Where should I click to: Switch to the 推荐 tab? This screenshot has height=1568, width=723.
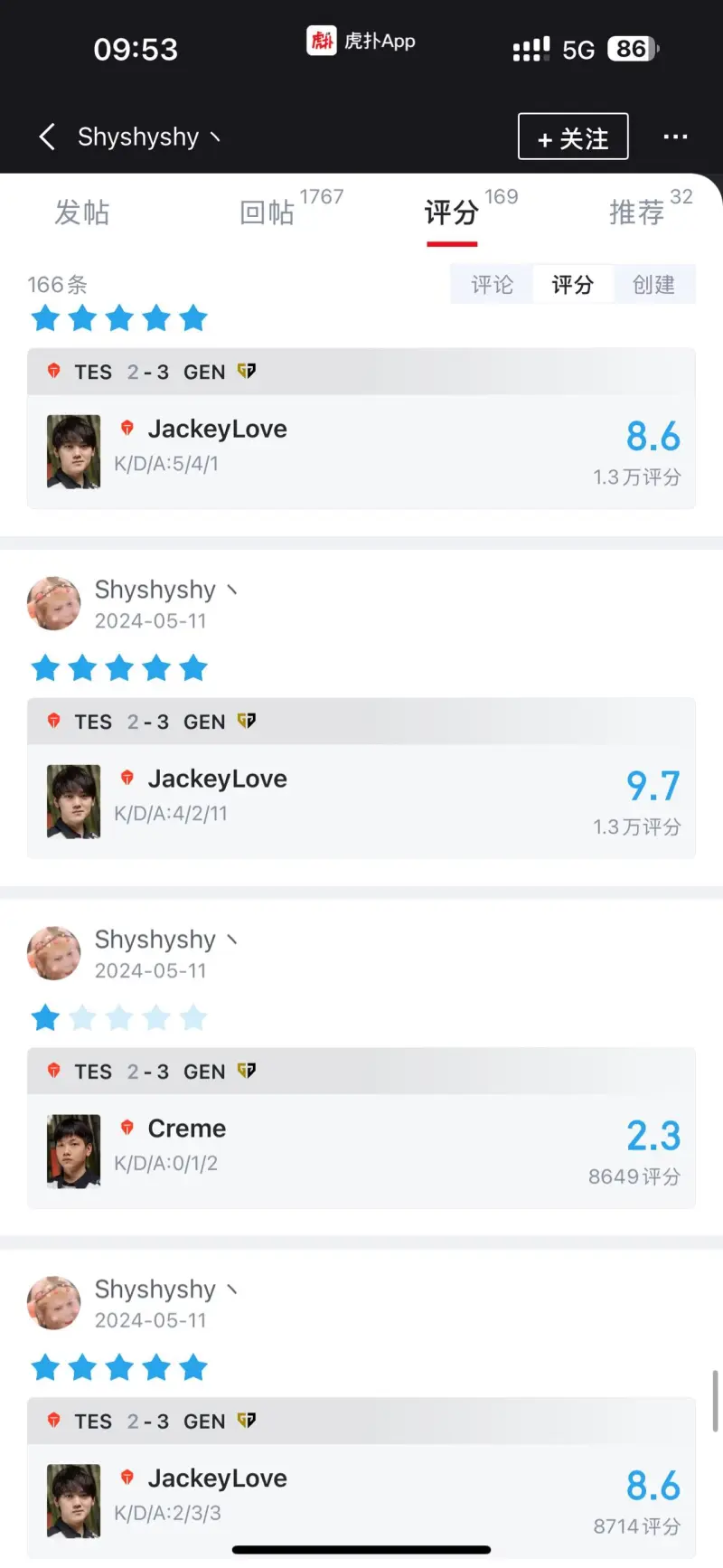point(637,213)
